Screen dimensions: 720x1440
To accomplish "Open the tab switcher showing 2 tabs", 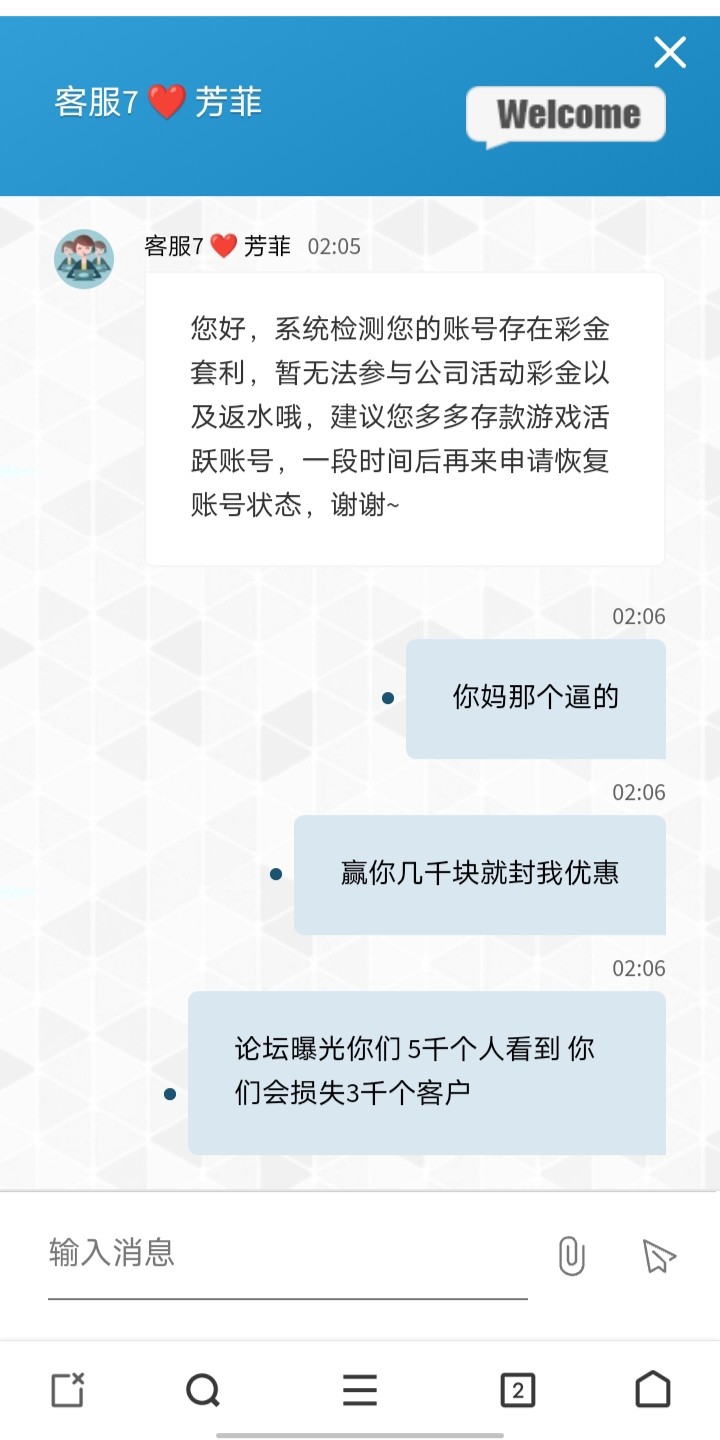I will pos(517,1390).
